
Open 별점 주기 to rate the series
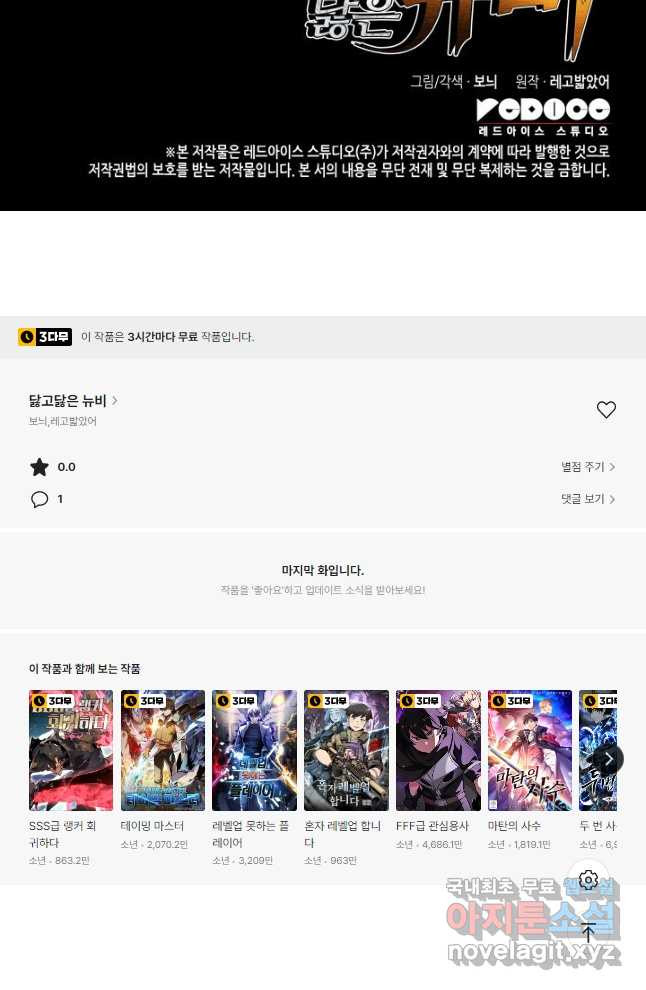click(588, 467)
